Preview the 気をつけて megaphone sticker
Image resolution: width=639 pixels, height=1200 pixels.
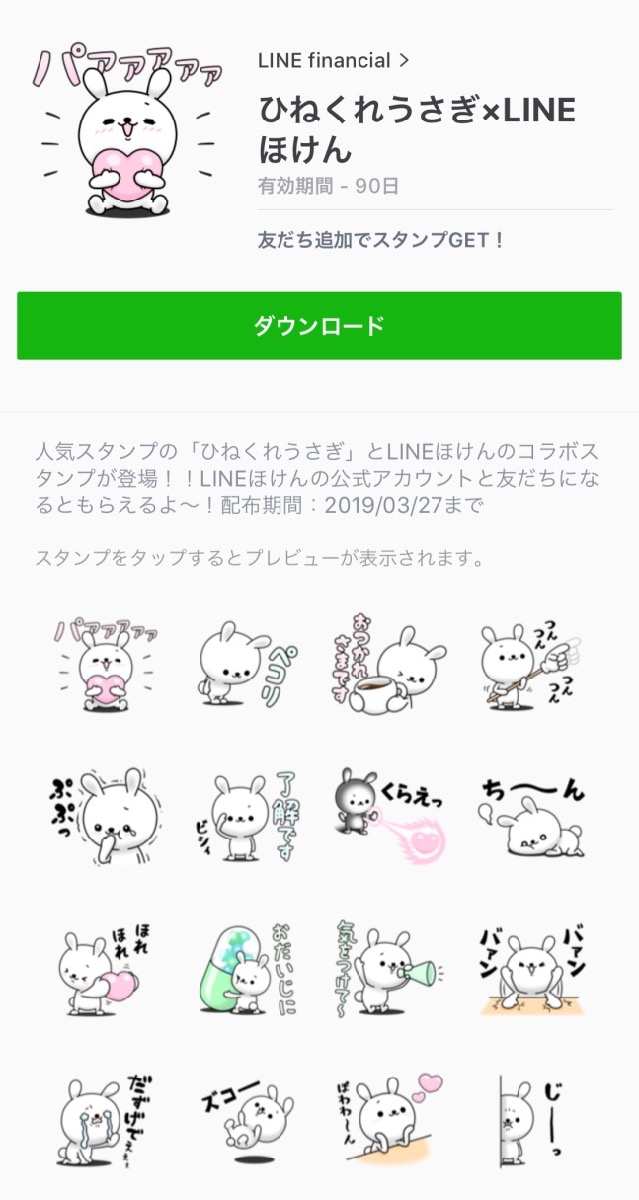coord(390,972)
